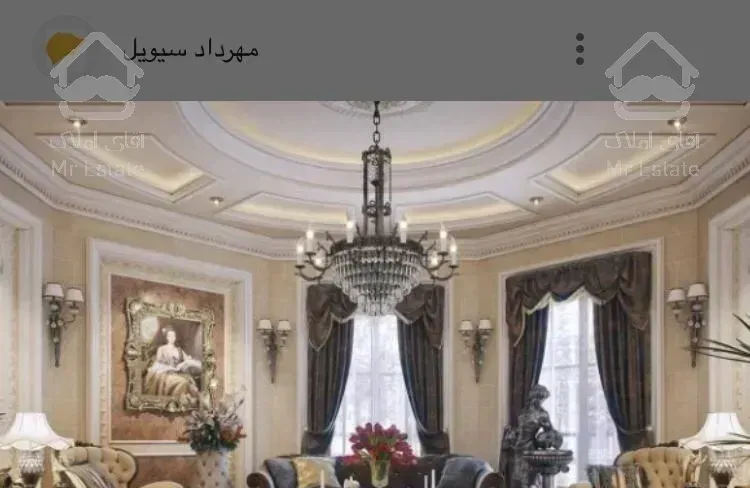Open the مهرداد سیویل username profile
Viewport: 750px width, 488px height.
coord(193,49)
